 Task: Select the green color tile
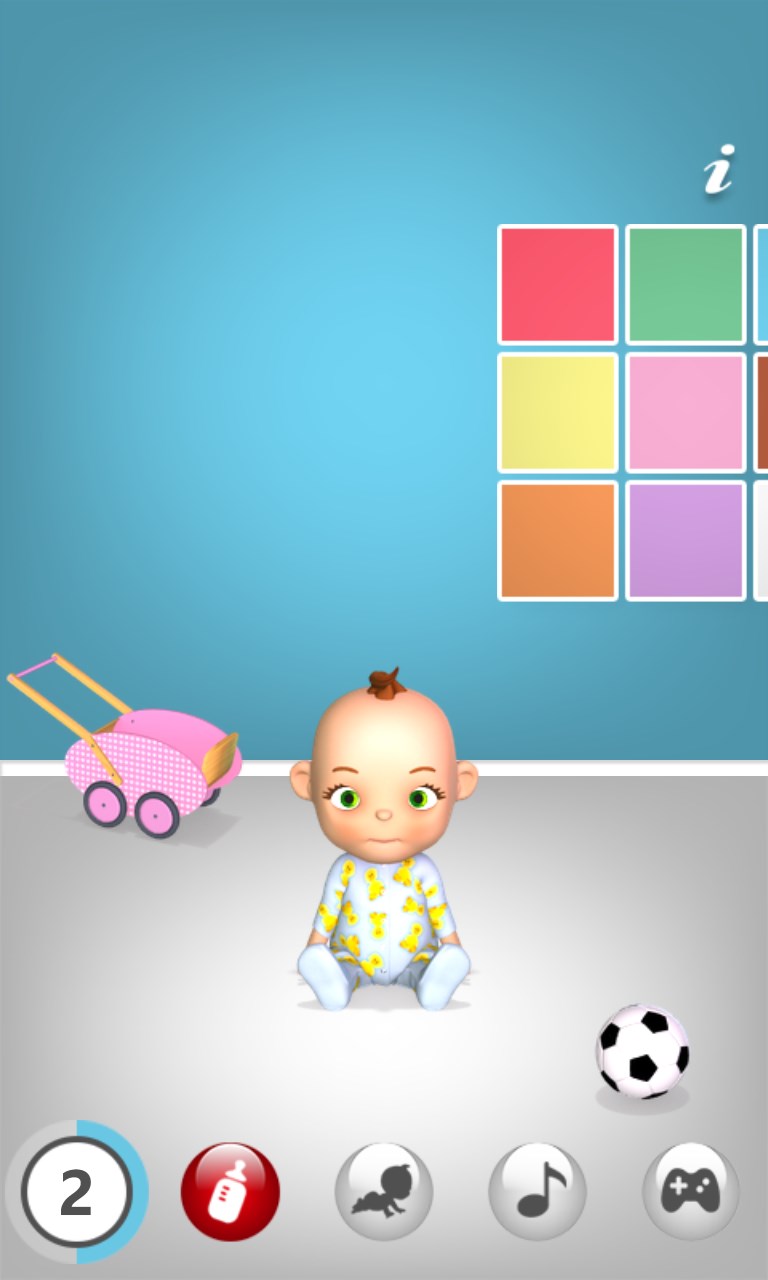click(686, 285)
